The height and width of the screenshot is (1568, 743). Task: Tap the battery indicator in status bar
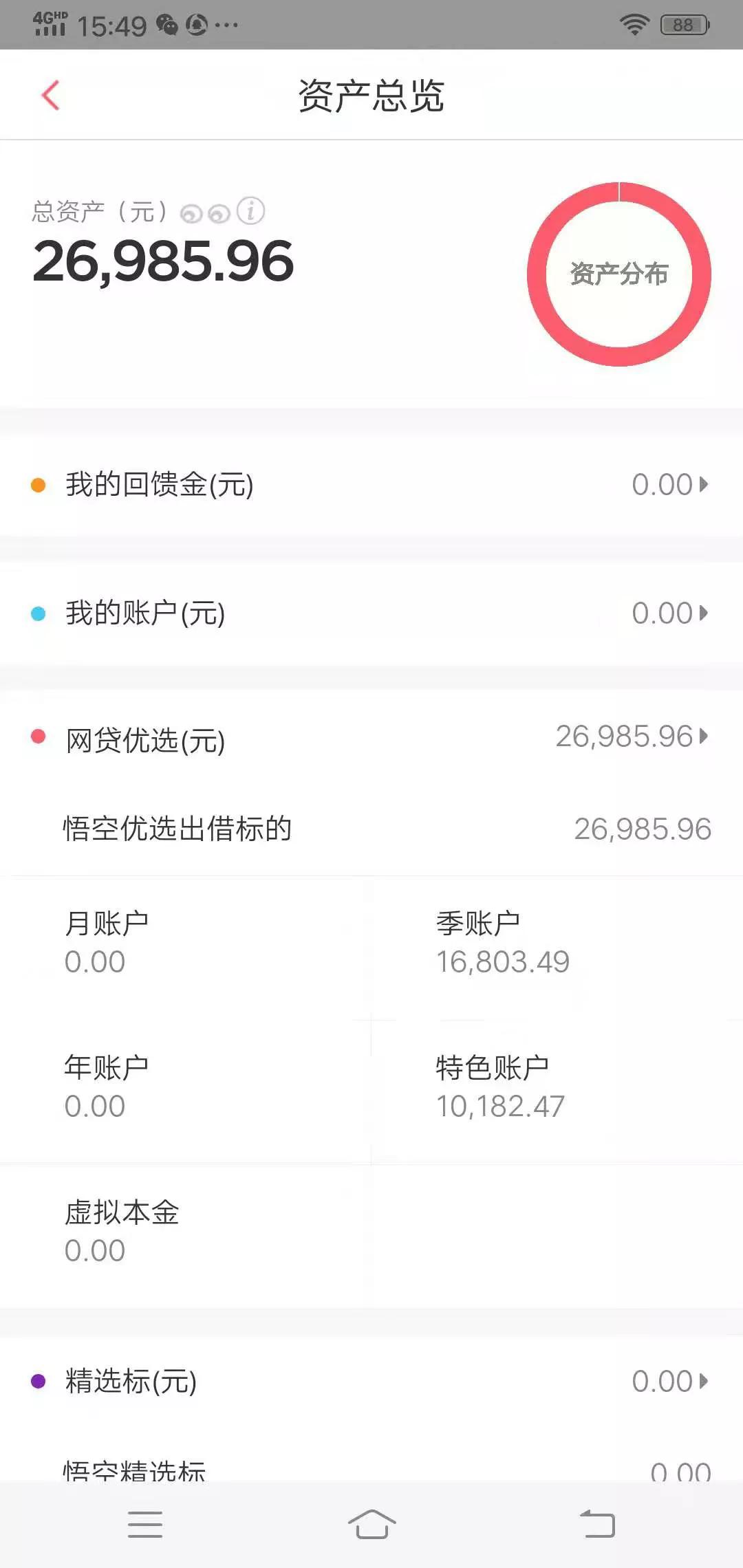[x=683, y=23]
